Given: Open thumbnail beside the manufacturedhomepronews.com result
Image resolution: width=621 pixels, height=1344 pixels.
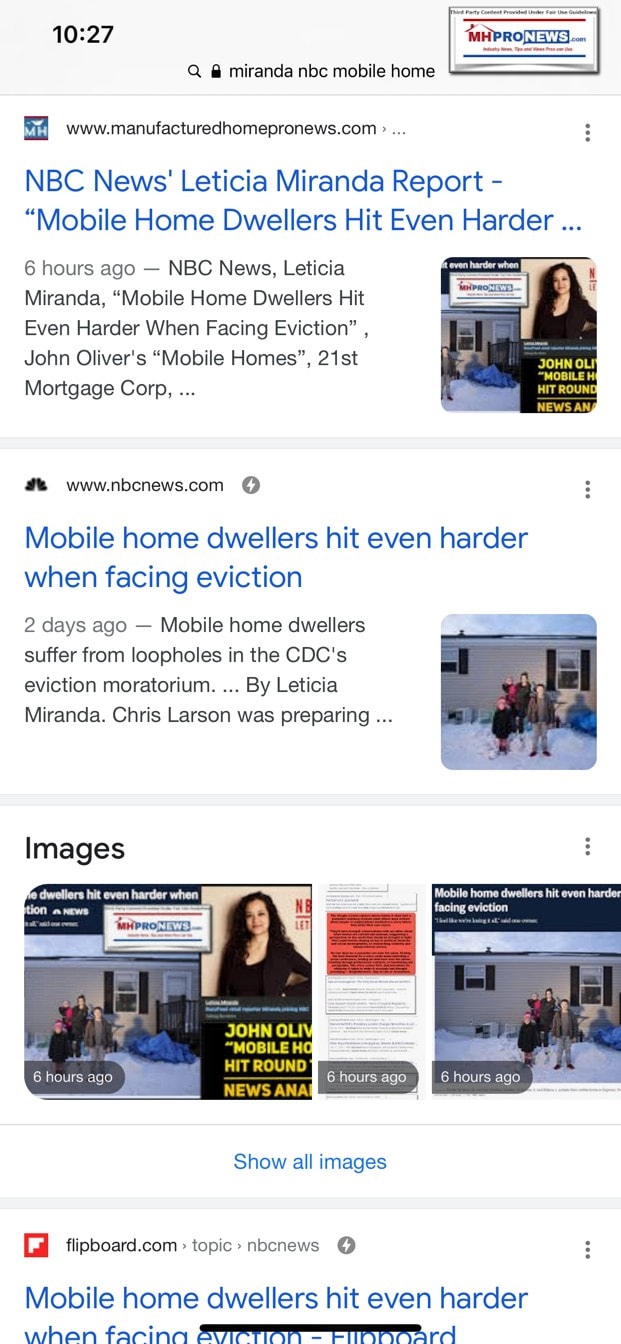Looking at the screenshot, I should (x=518, y=335).
